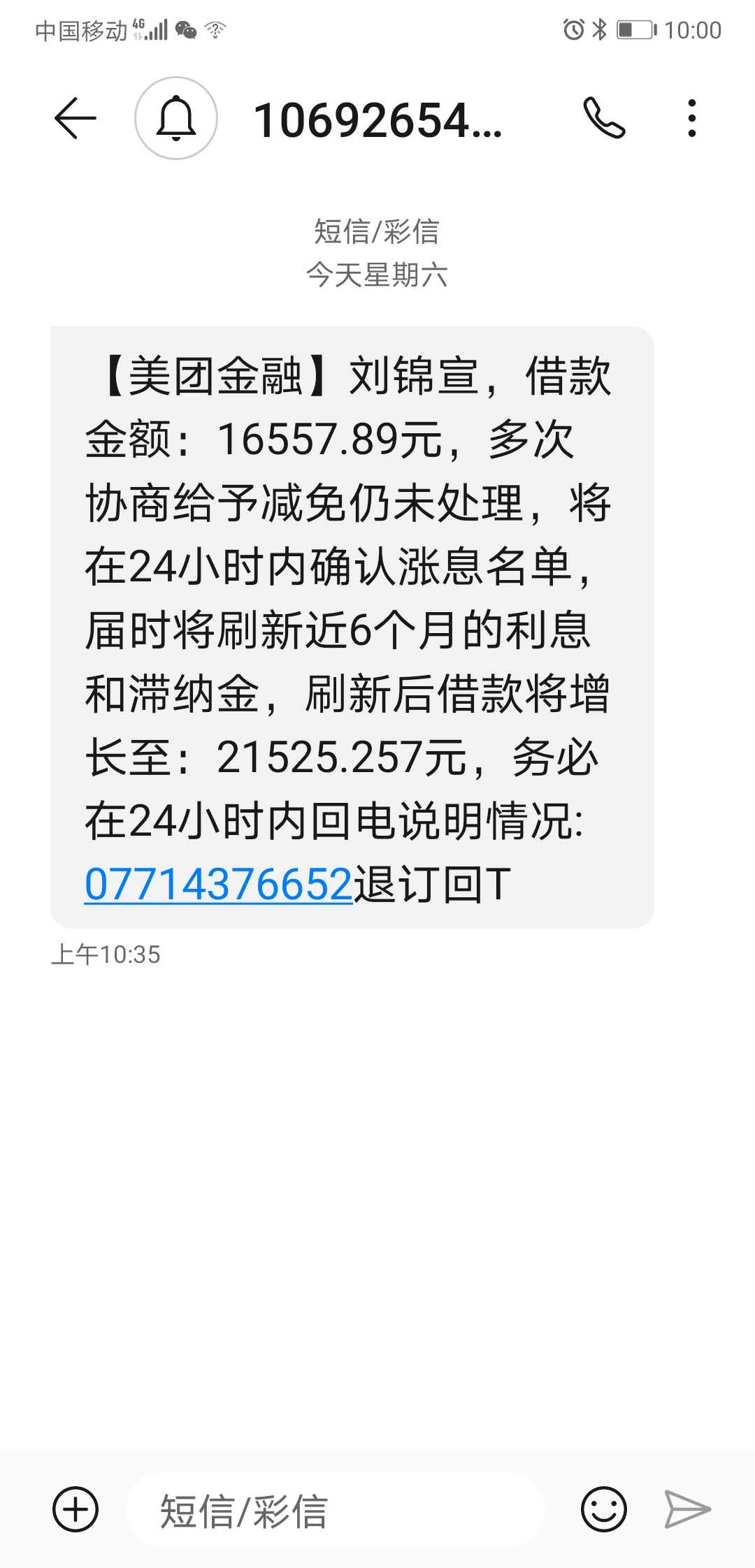Call the sender with the phone icon

pyautogui.click(x=605, y=118)
